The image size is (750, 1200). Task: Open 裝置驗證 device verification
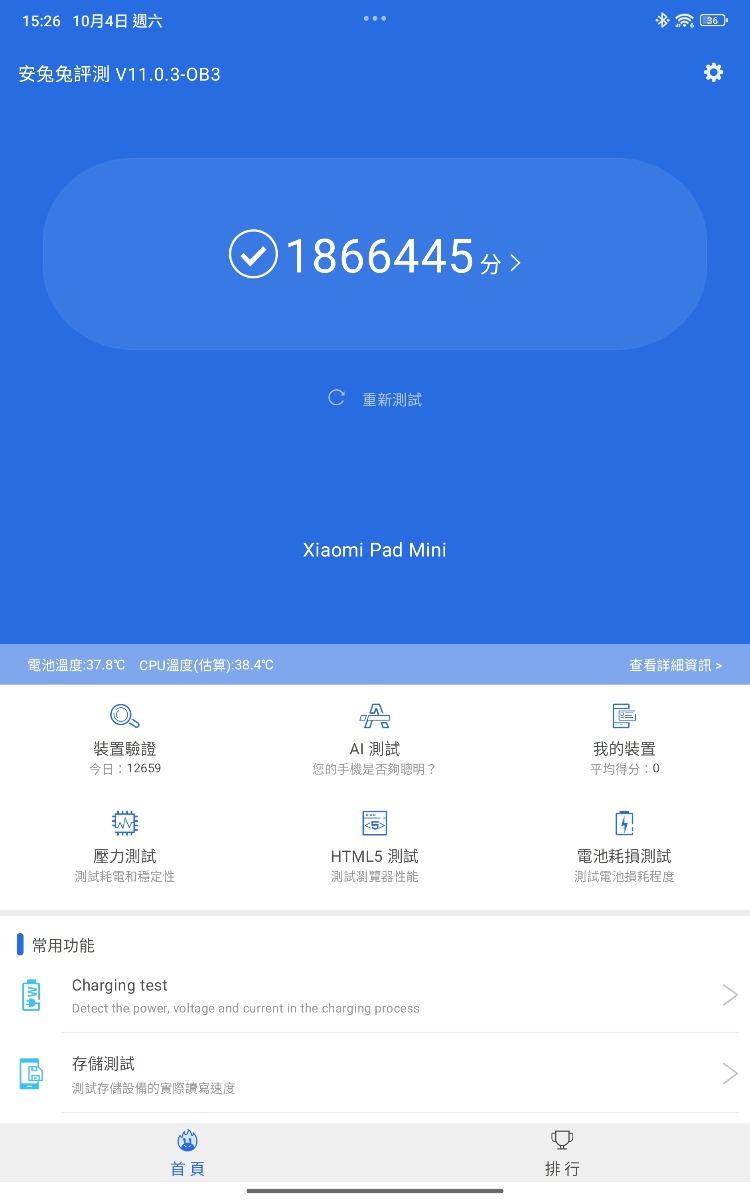[125, 738]
